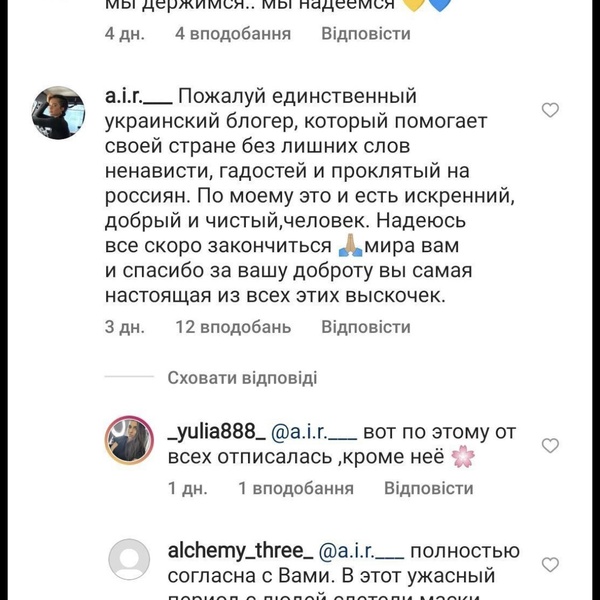Like the comment by a.i.r.___

549,110
